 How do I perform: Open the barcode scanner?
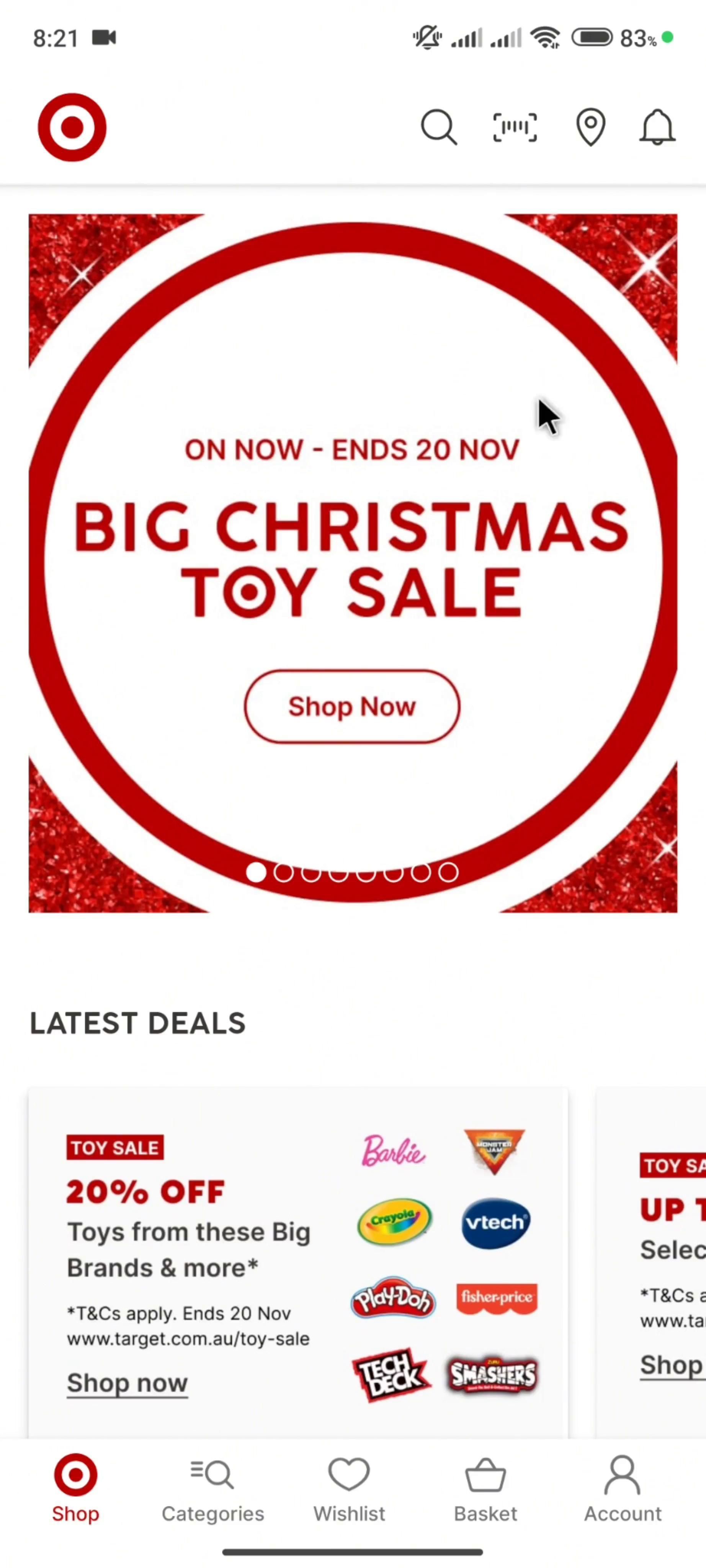pyautogui.click(x=514, y=127)
